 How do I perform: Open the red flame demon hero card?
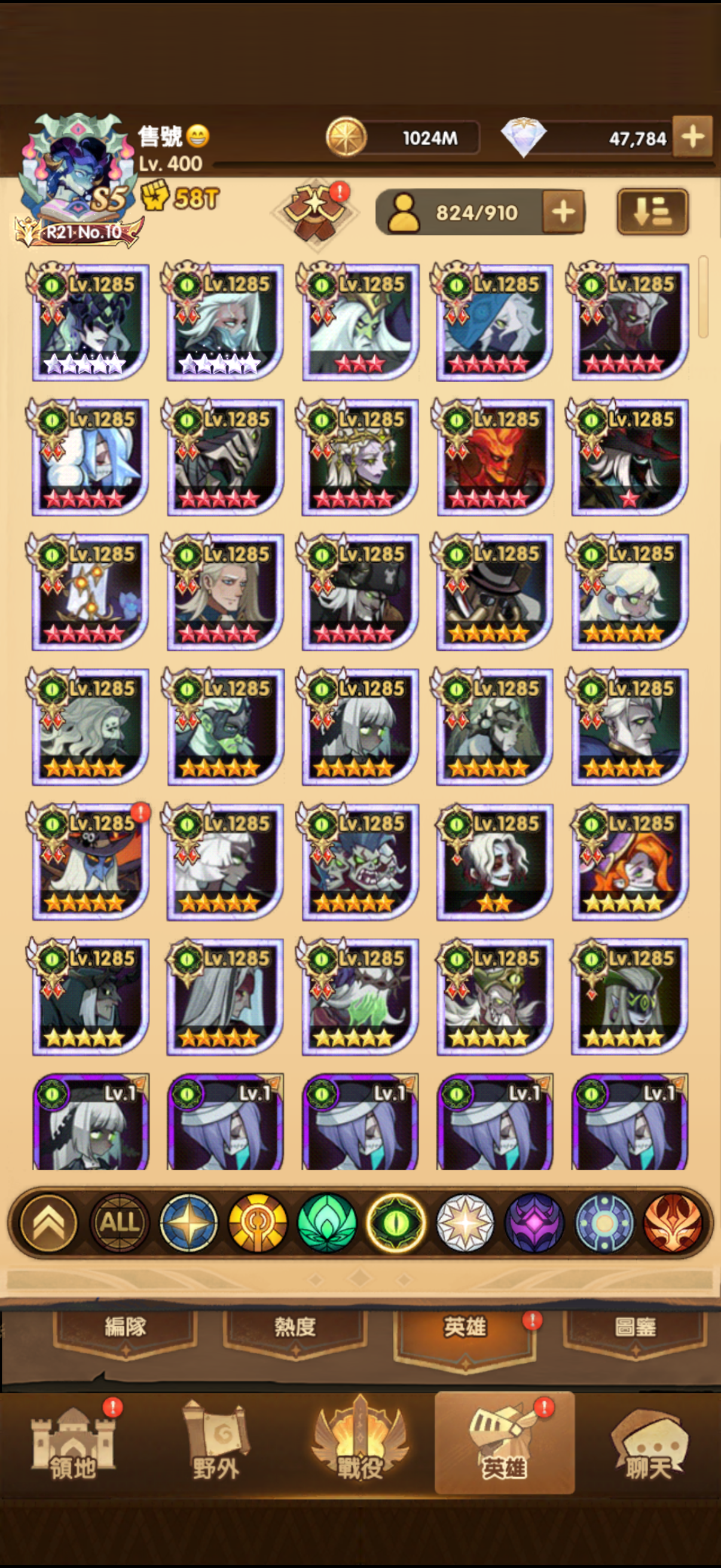494,457
